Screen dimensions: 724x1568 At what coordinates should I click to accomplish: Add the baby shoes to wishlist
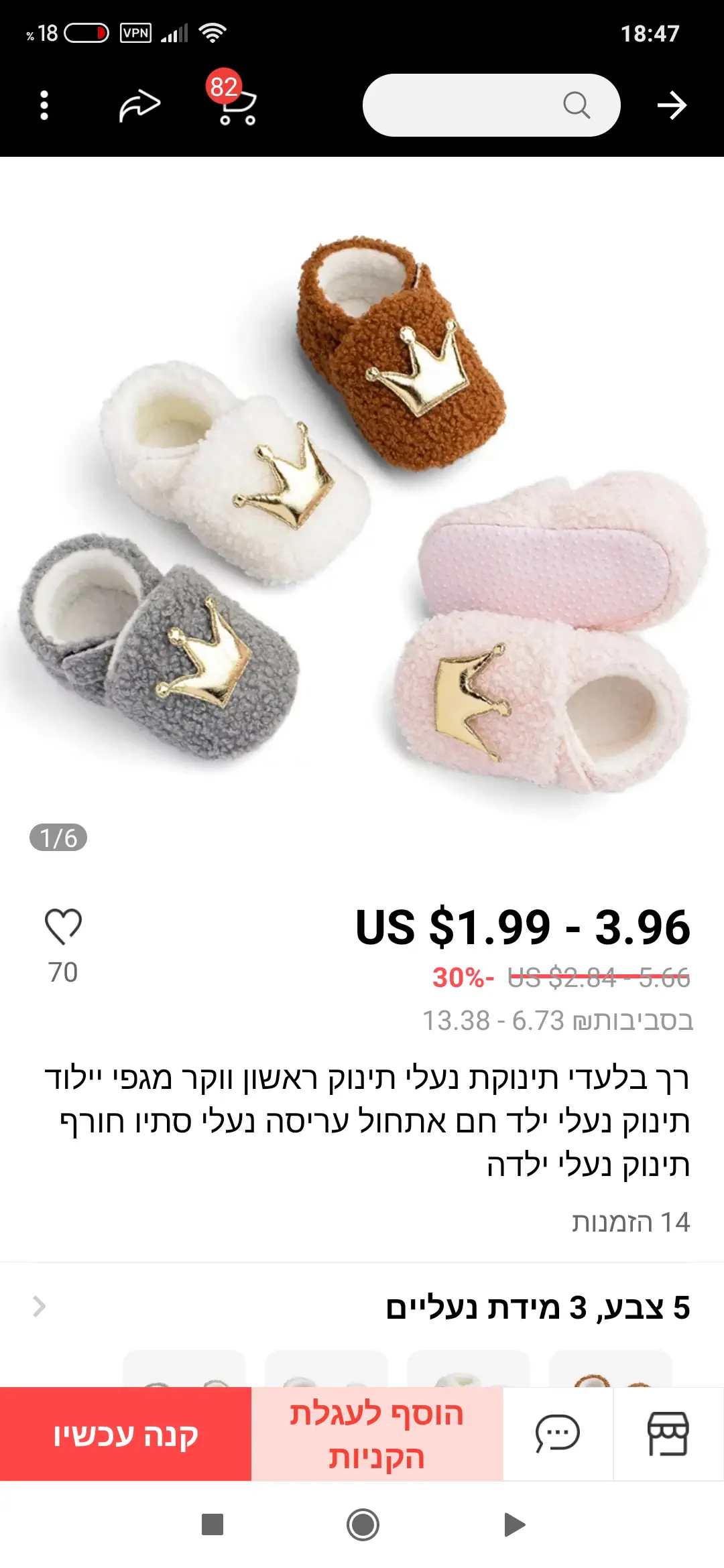[x=63, y=927]
